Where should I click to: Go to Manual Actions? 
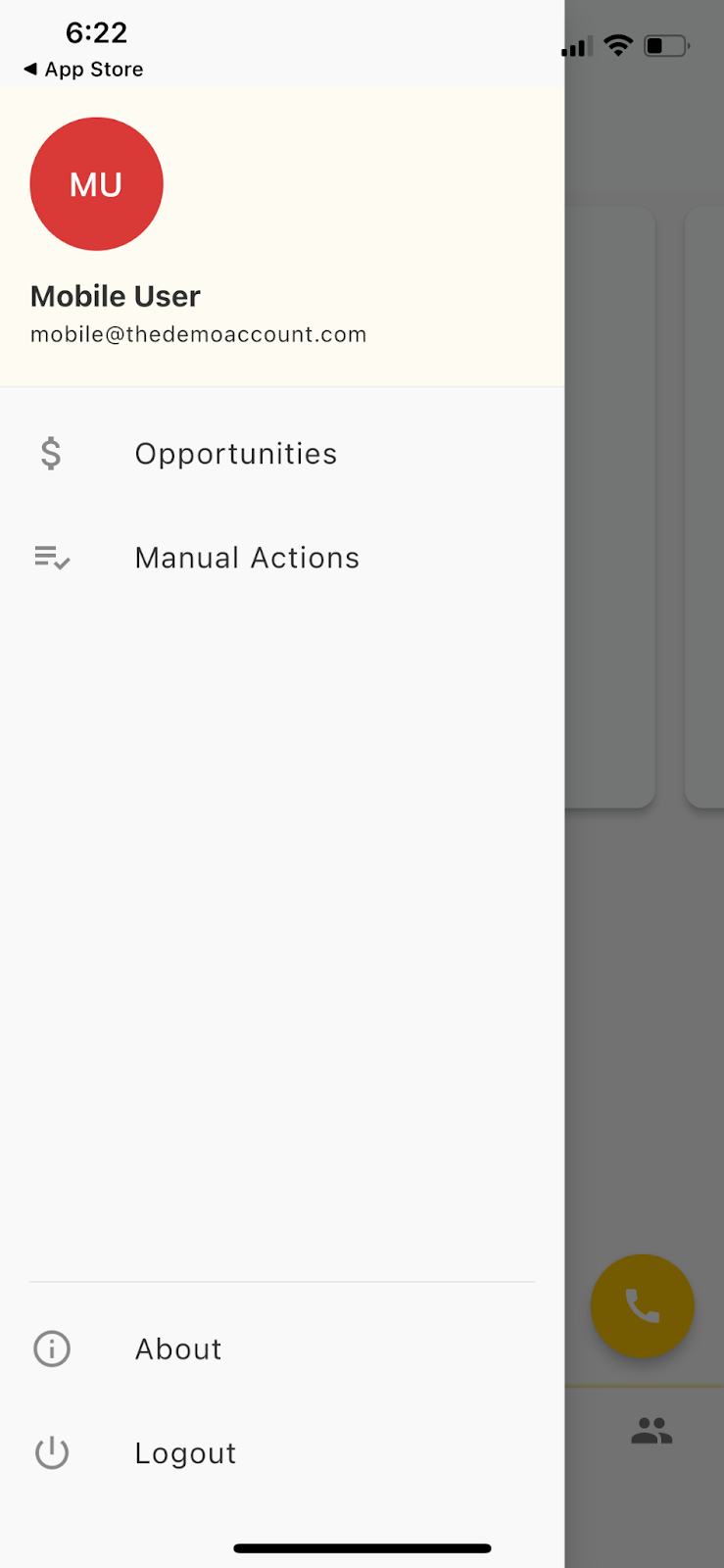[x=247, y=558]
